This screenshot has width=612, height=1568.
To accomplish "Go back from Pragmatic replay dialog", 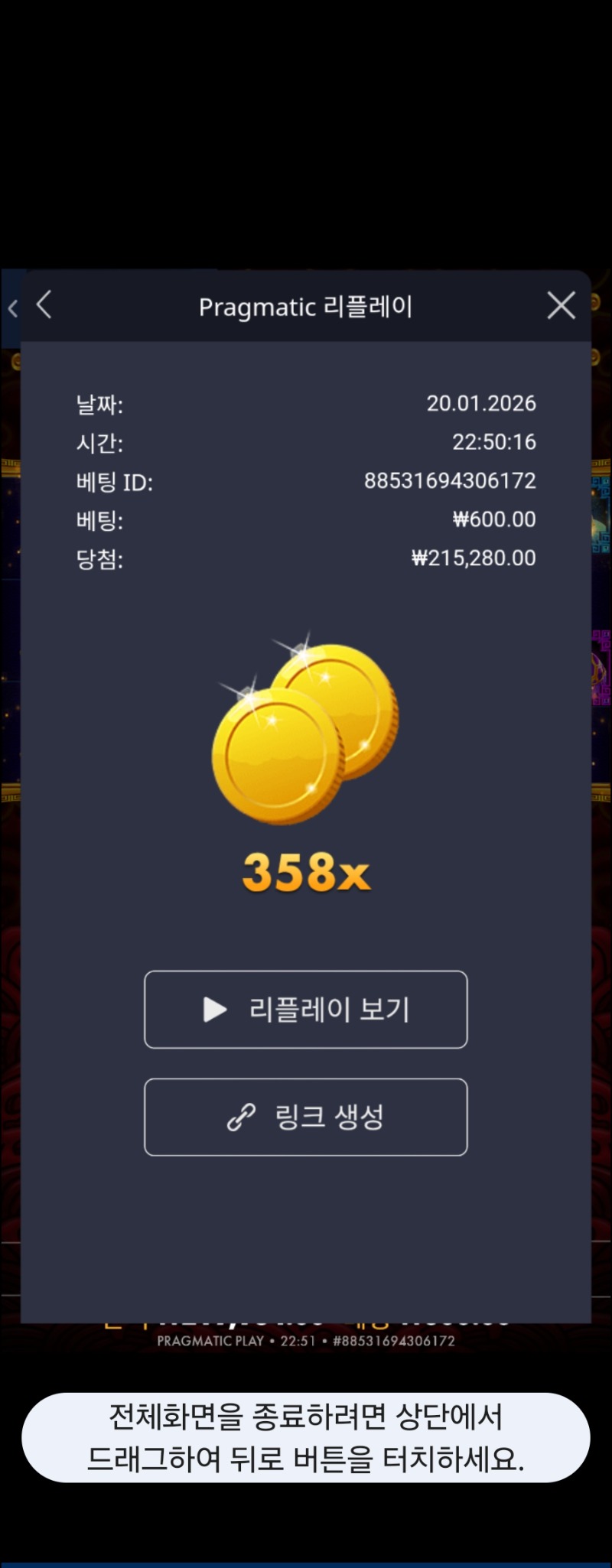I will [44, 305].
